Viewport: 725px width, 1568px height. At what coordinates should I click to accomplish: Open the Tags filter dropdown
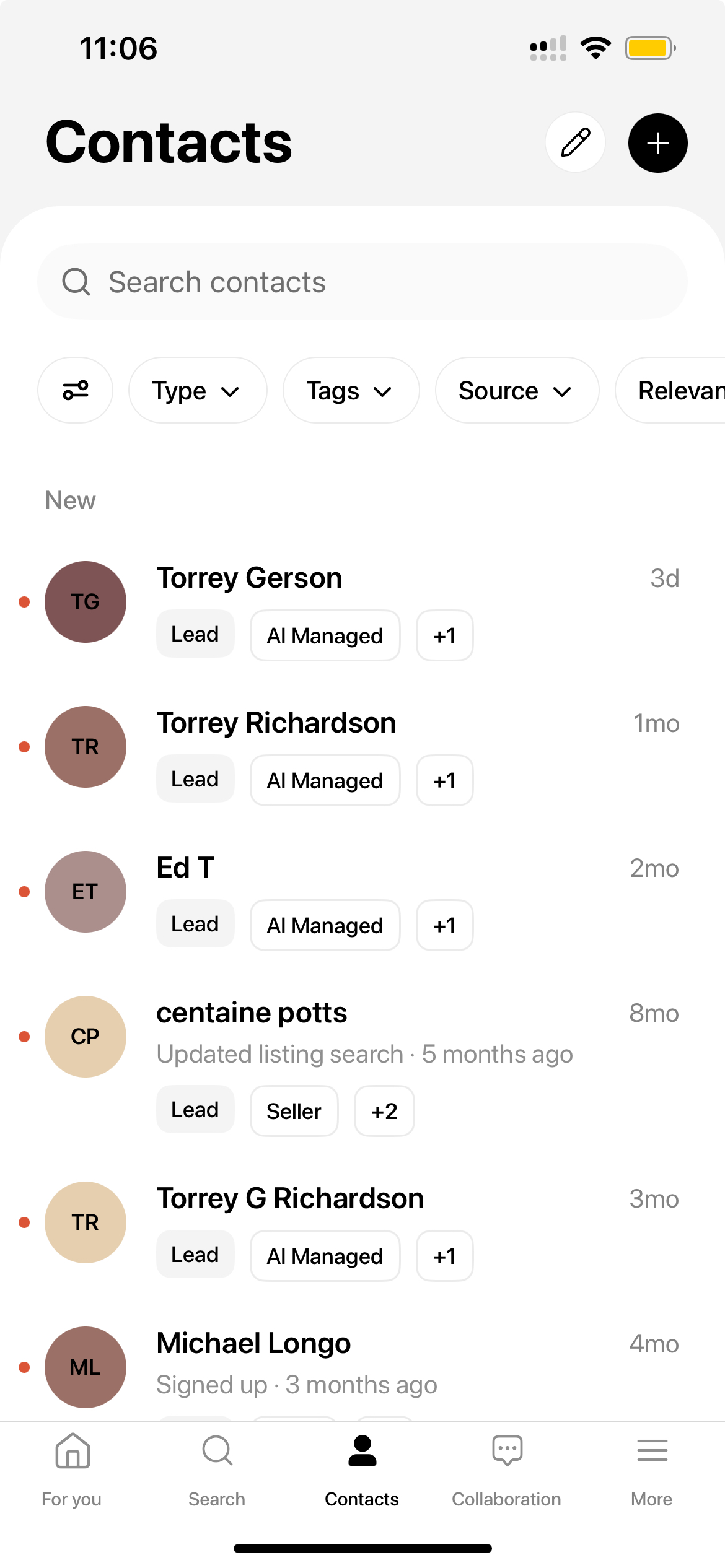[351, 390]
